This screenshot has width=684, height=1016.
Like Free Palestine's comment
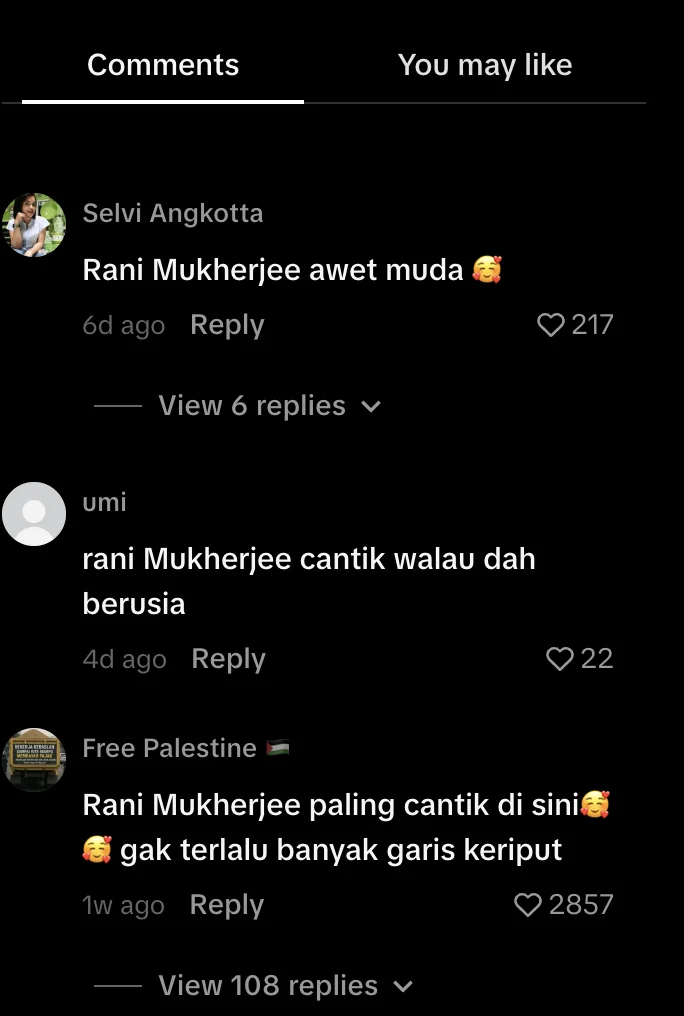[527, 905]
